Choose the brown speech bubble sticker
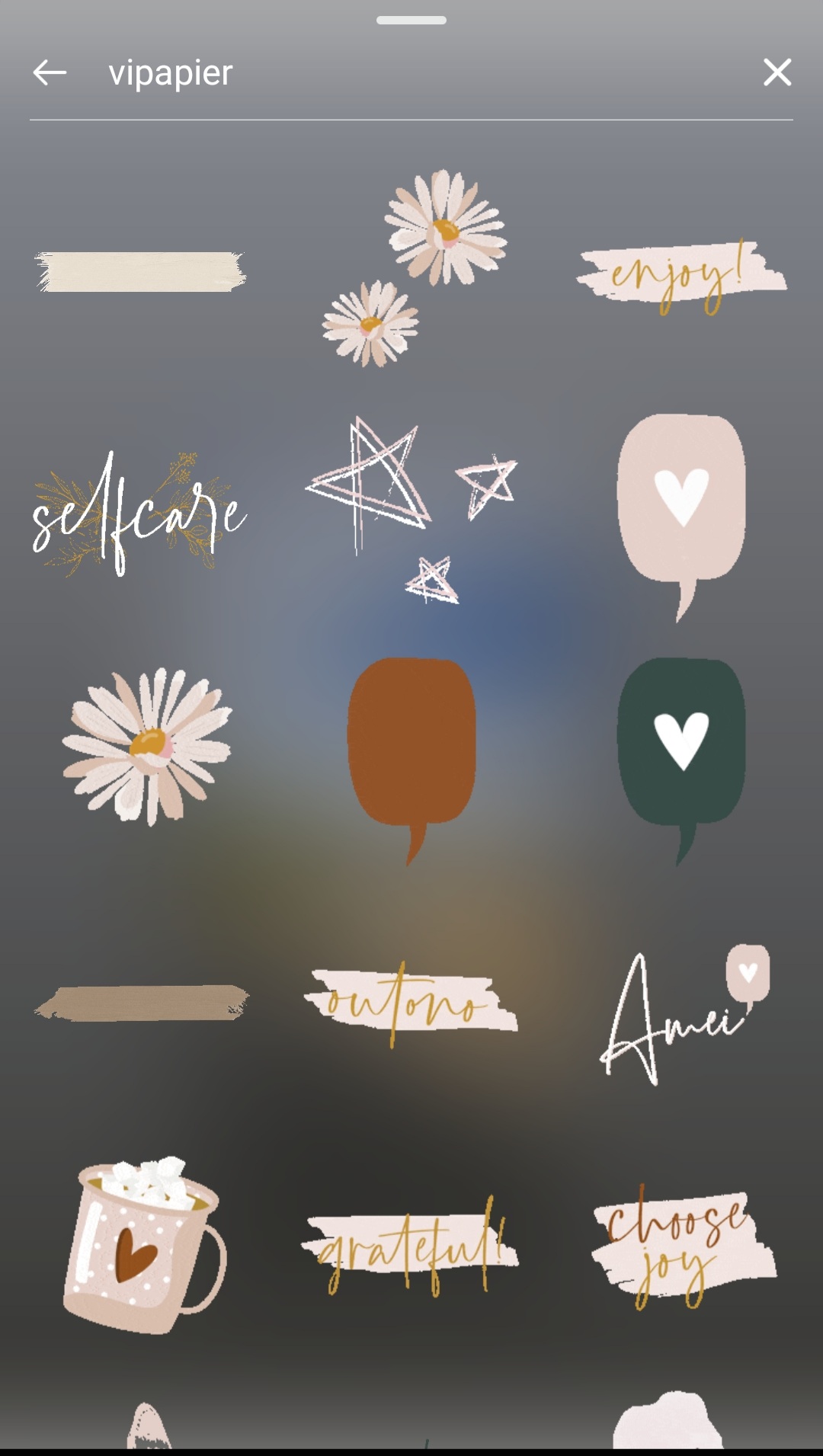 411,750
